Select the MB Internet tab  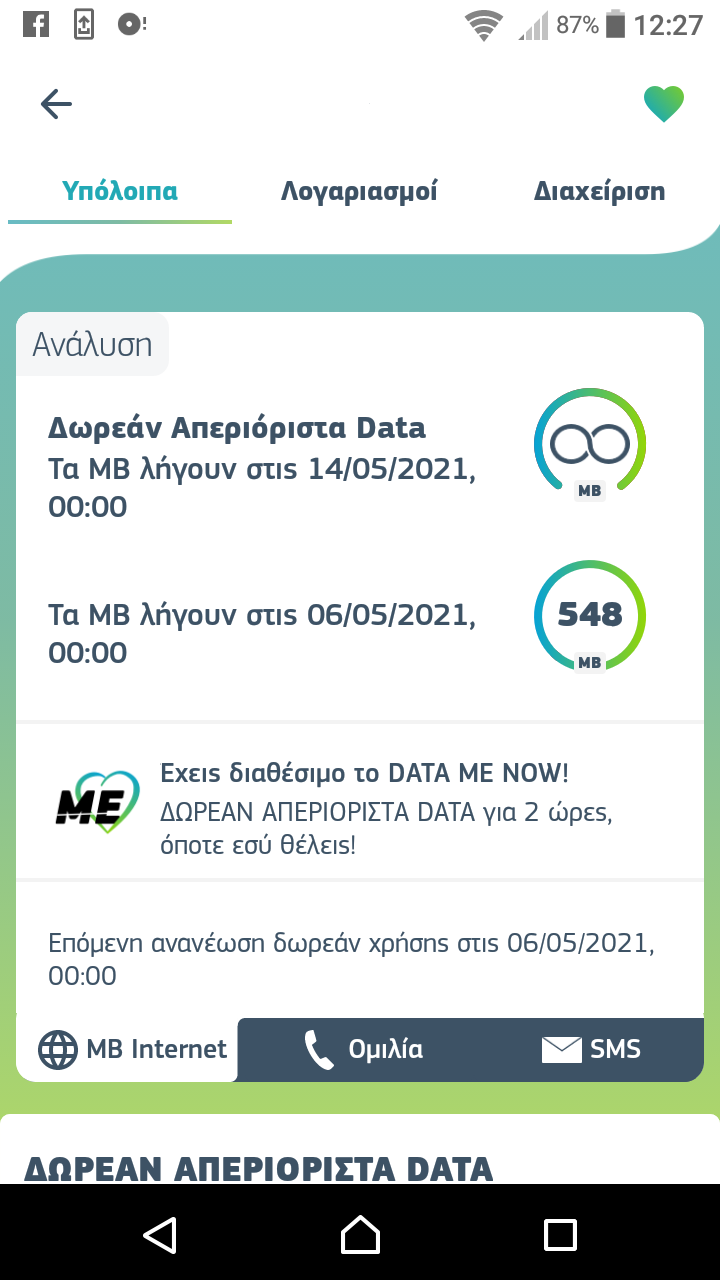132,1049
